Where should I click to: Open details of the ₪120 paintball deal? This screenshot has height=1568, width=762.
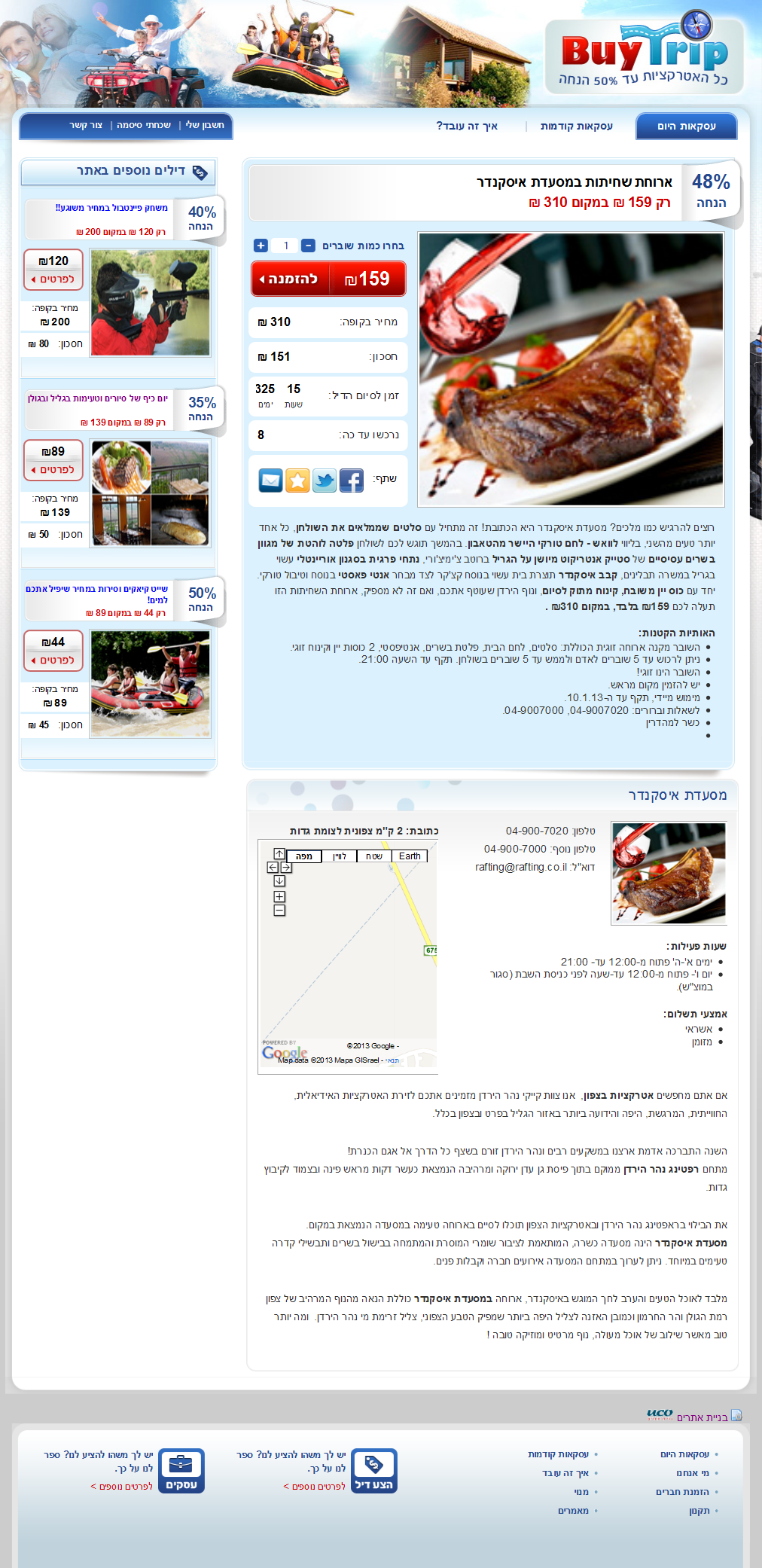tap(53, 279)
